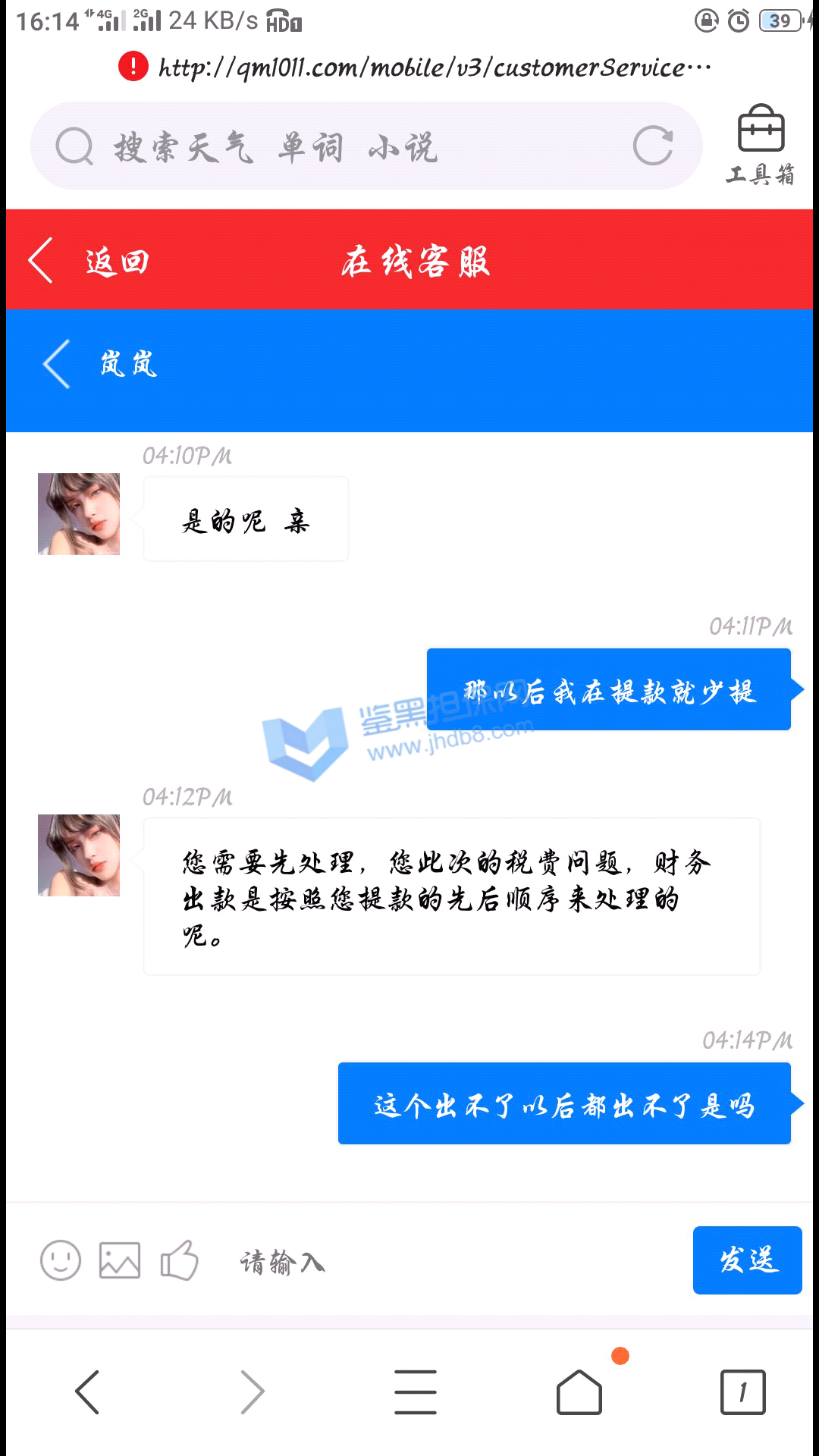
Task: Tap the 返回 back button in red header
Action: click(87, 261)
